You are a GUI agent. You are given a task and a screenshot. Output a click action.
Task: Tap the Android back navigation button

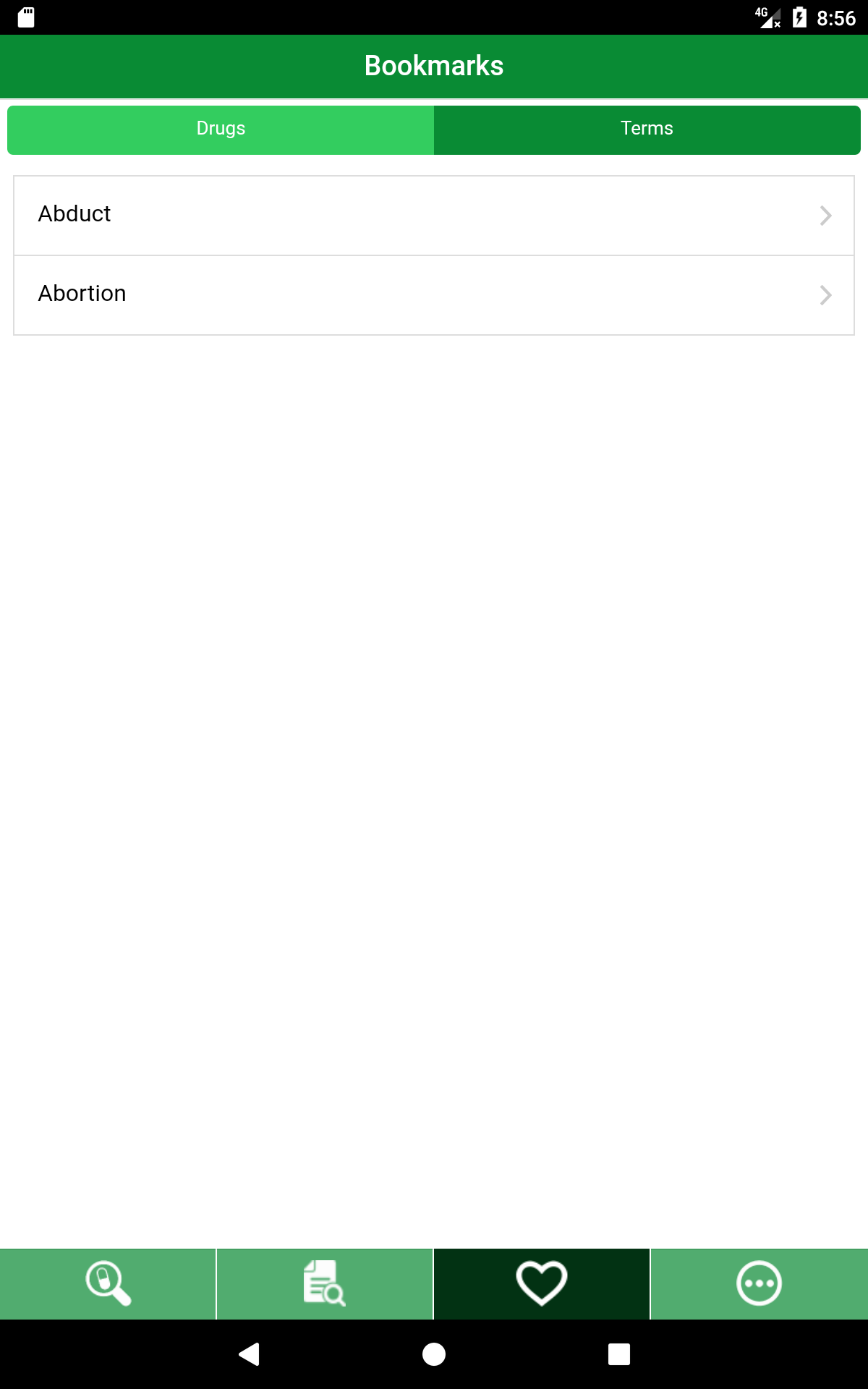coord(250,1355)
